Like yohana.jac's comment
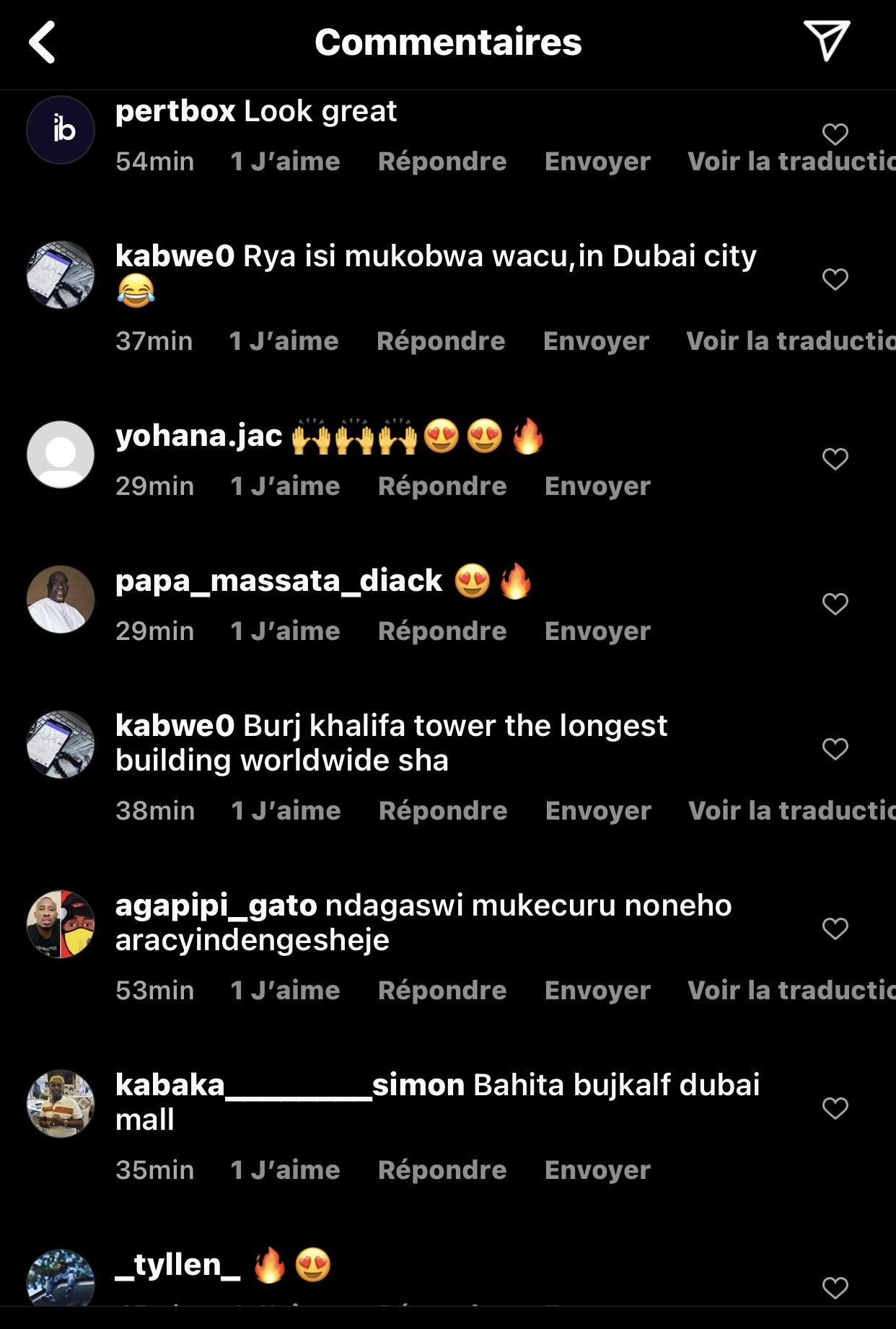Screen dimensions: 896x1329 coord(835,459)
